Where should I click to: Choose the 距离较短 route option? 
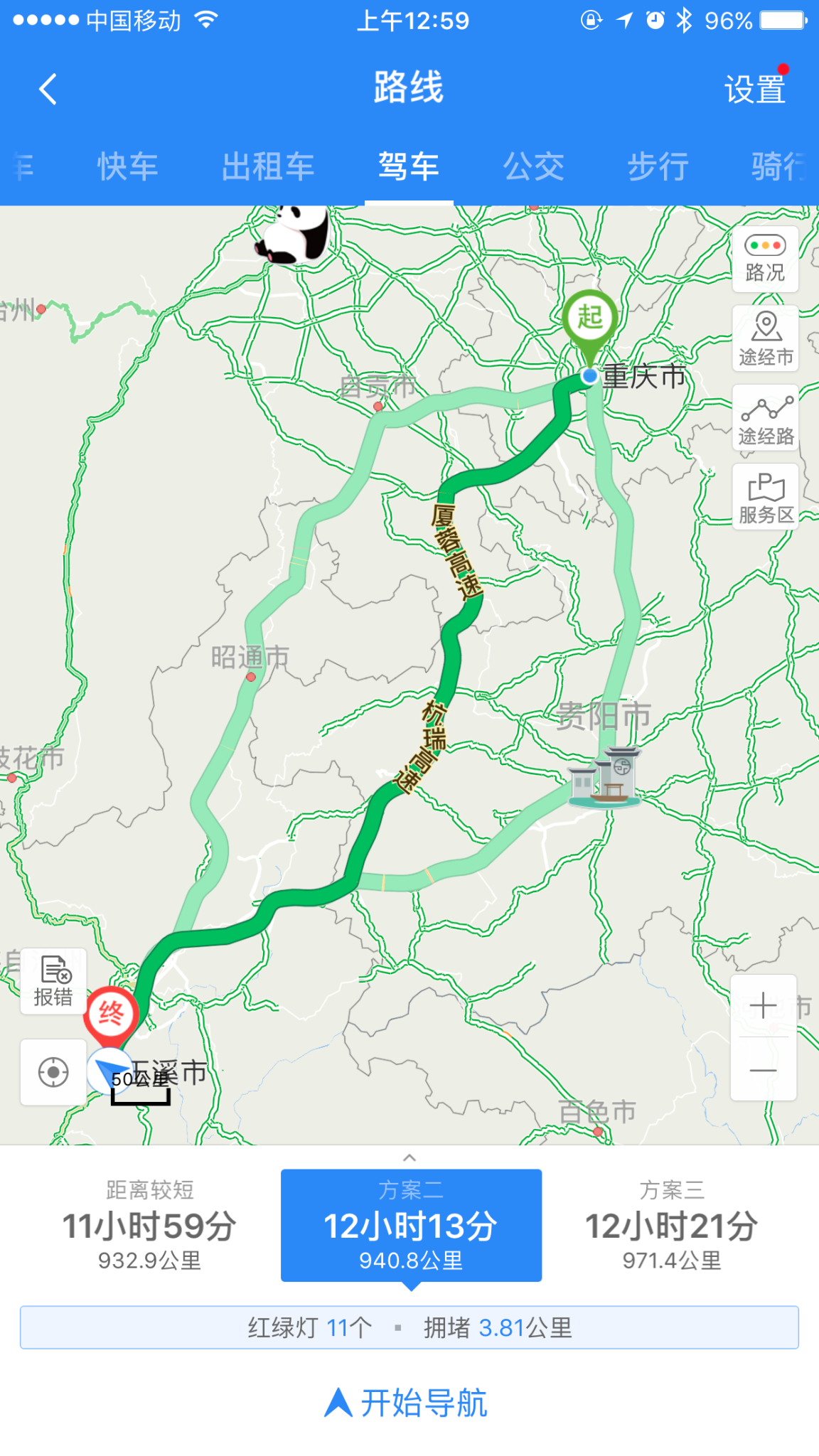149,1225
